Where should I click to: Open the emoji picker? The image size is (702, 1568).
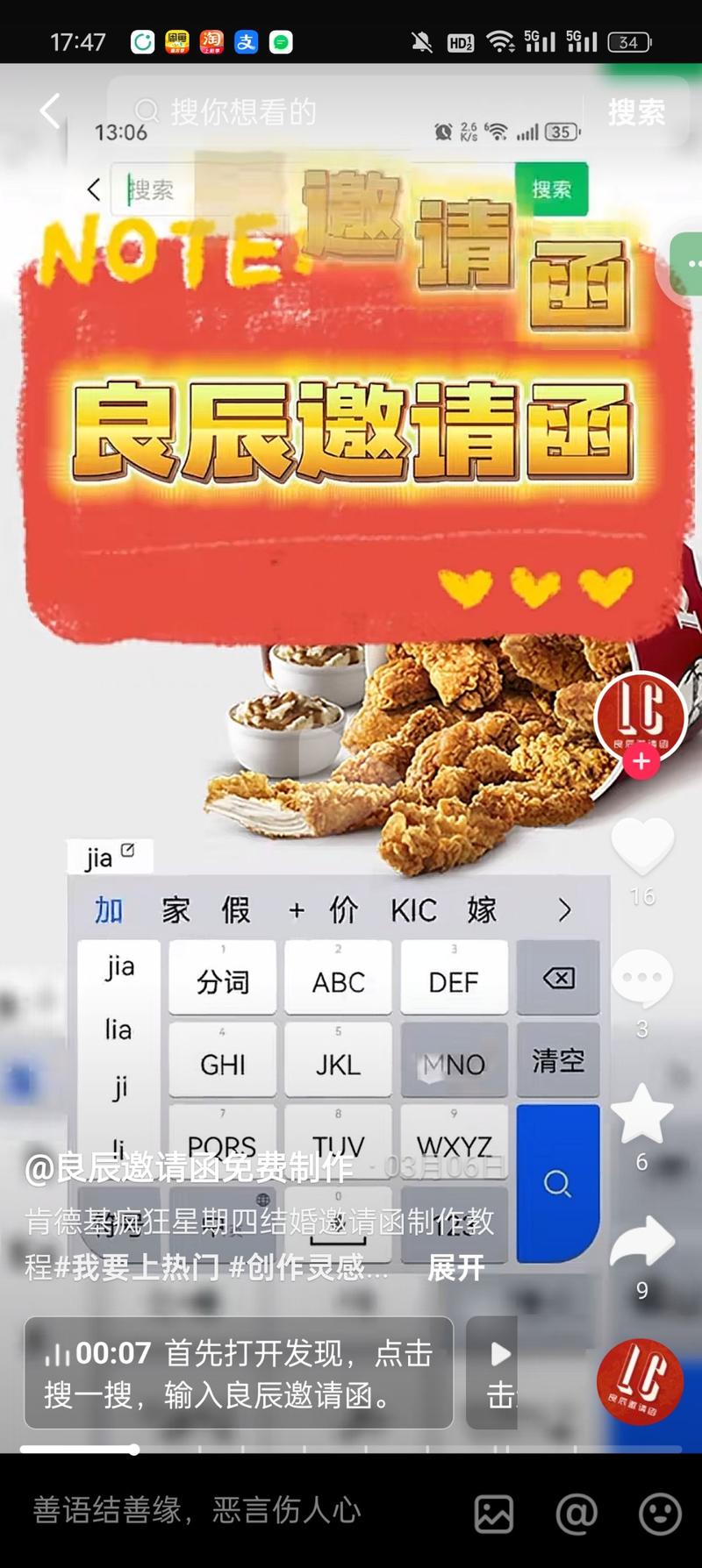660,1513
